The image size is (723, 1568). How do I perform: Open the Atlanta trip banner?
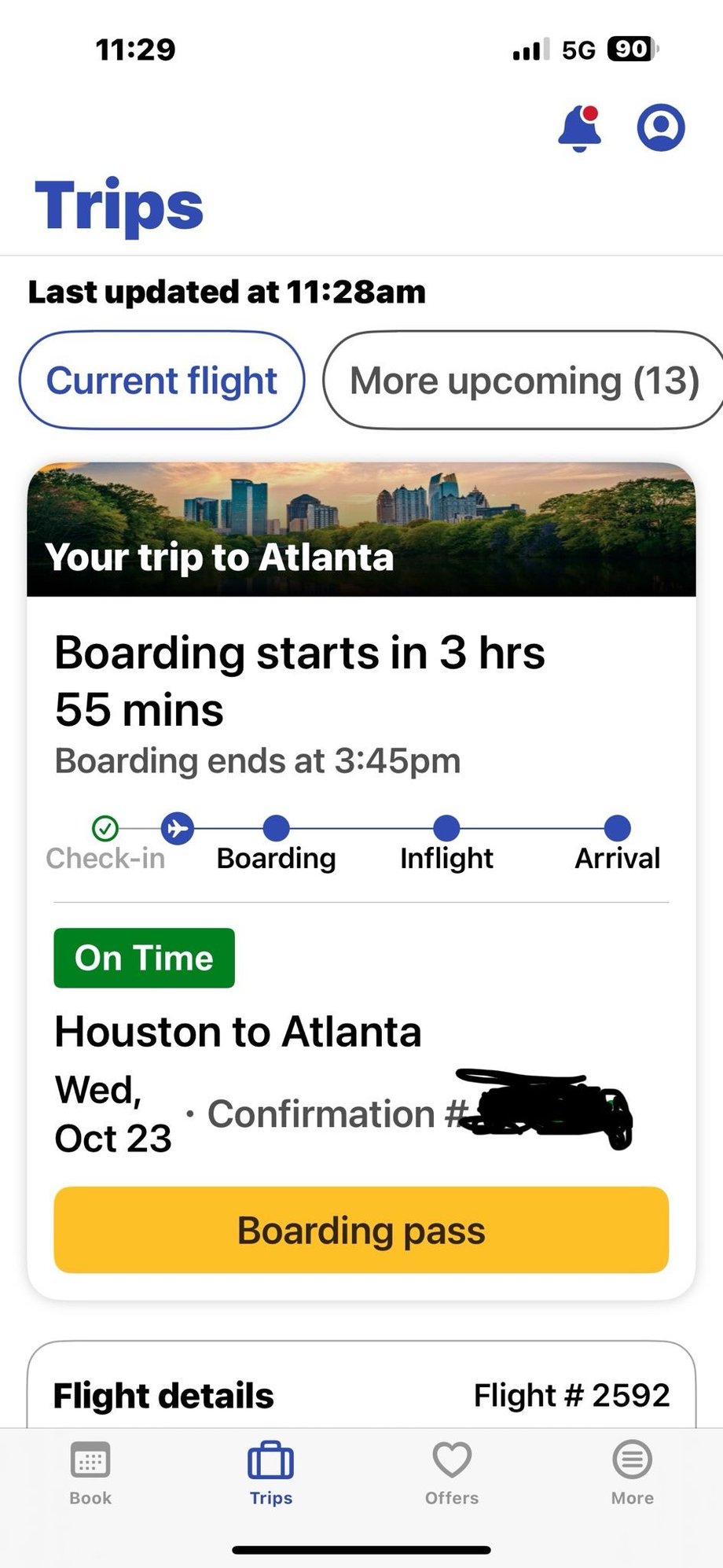(x=361, y=529)
